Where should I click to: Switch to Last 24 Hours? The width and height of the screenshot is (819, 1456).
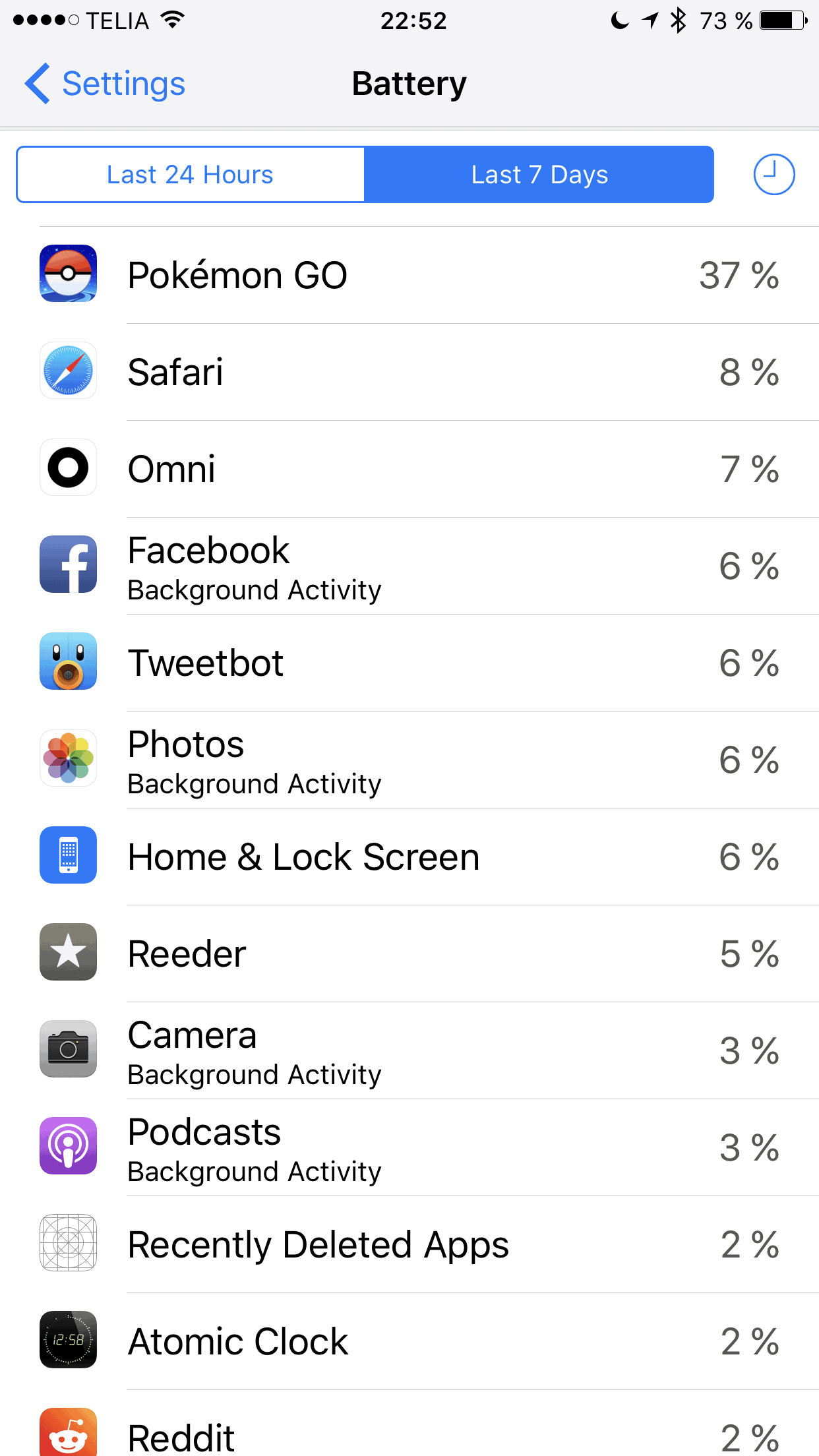191,175
